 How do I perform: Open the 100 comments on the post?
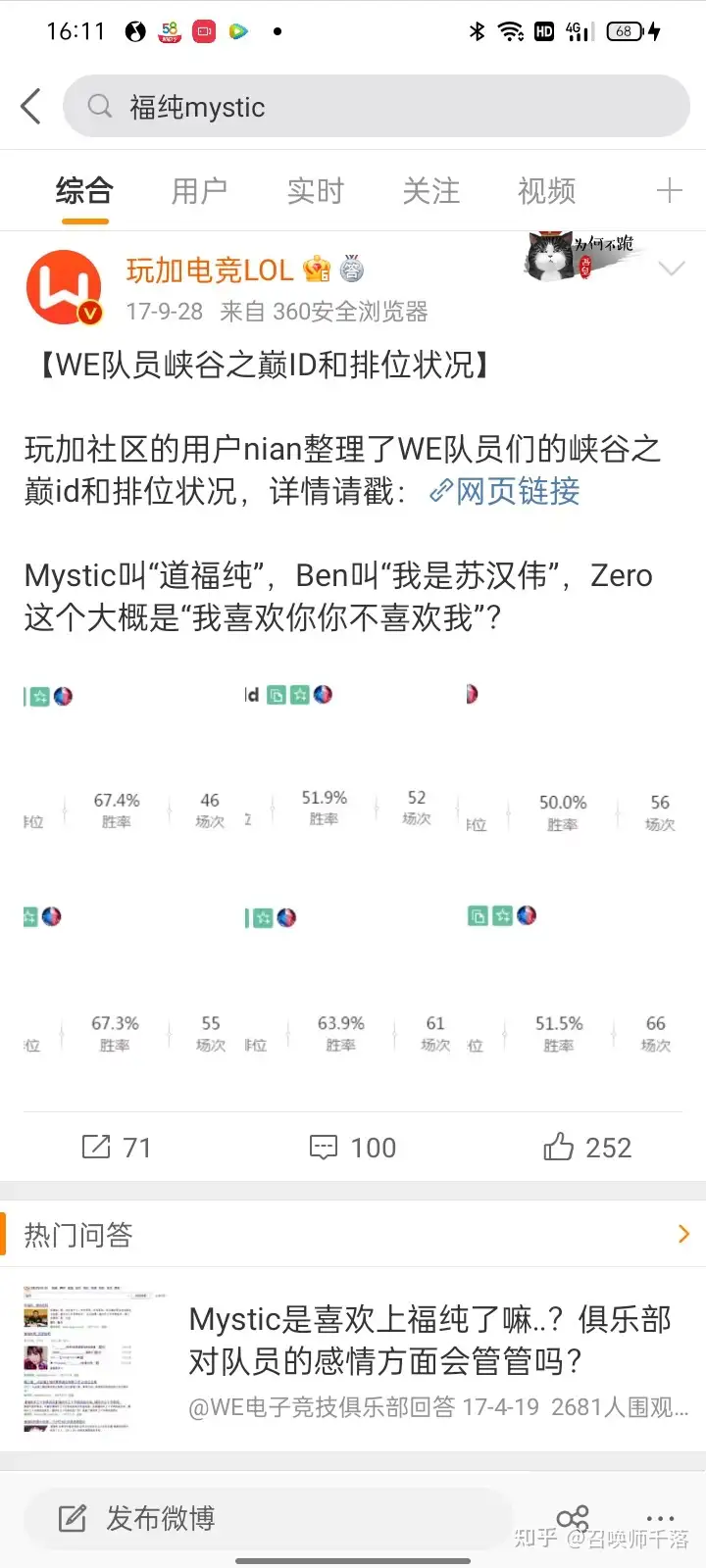(353, 1148)
